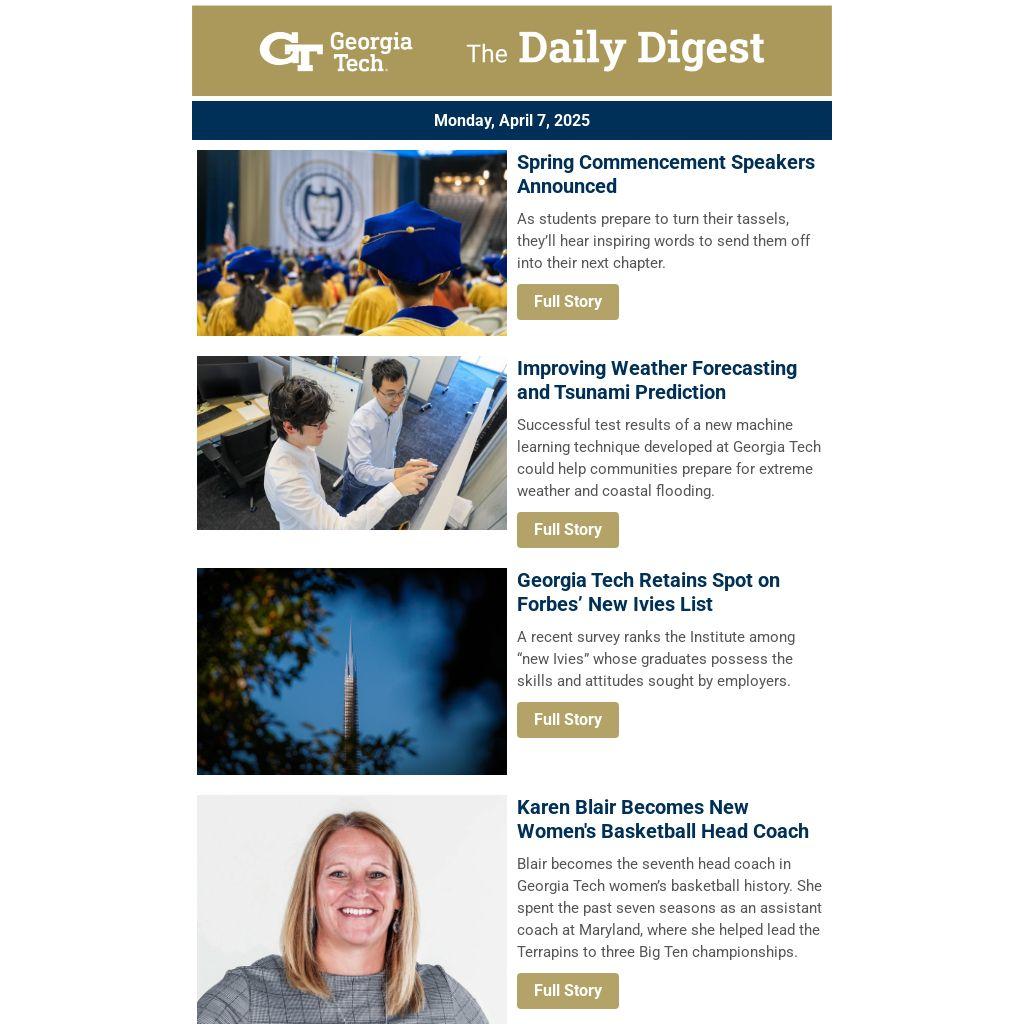Open Full Story about Karen Blair
Image resolution: width=1024 pixels, height=1024 pixels.
[x=567, y=991]
